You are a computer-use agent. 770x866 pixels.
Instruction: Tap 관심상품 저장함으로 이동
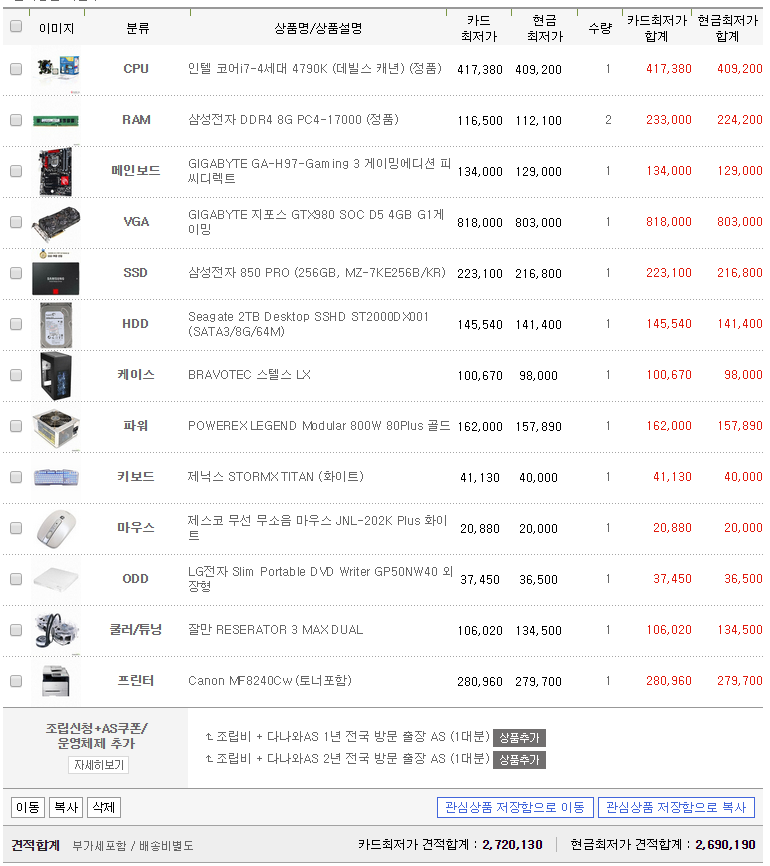(515, 807)
